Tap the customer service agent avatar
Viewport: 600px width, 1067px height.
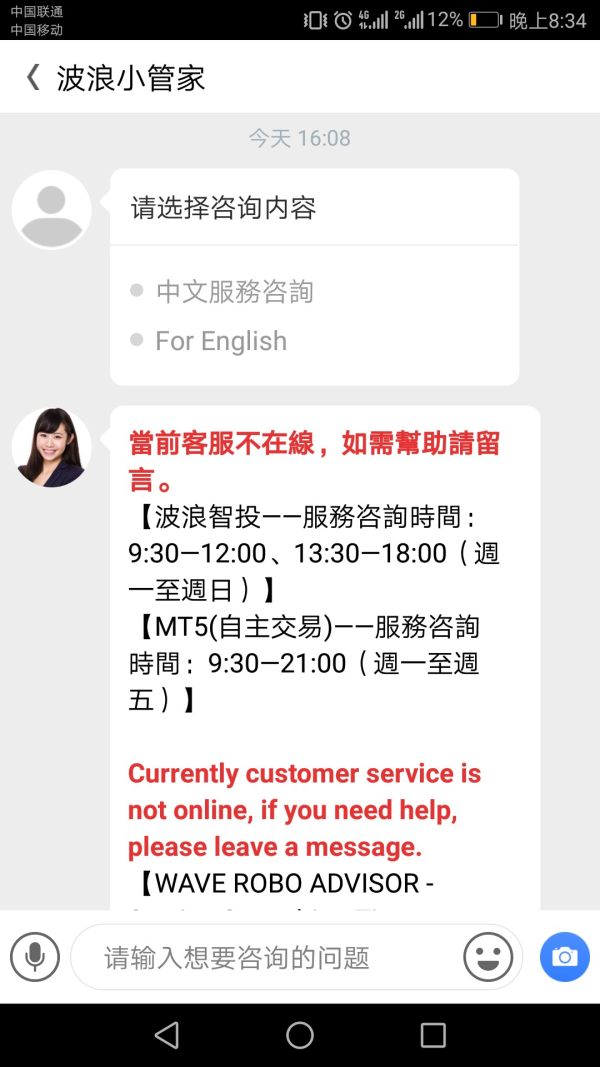pyautogui.click(x=52, y=447)
